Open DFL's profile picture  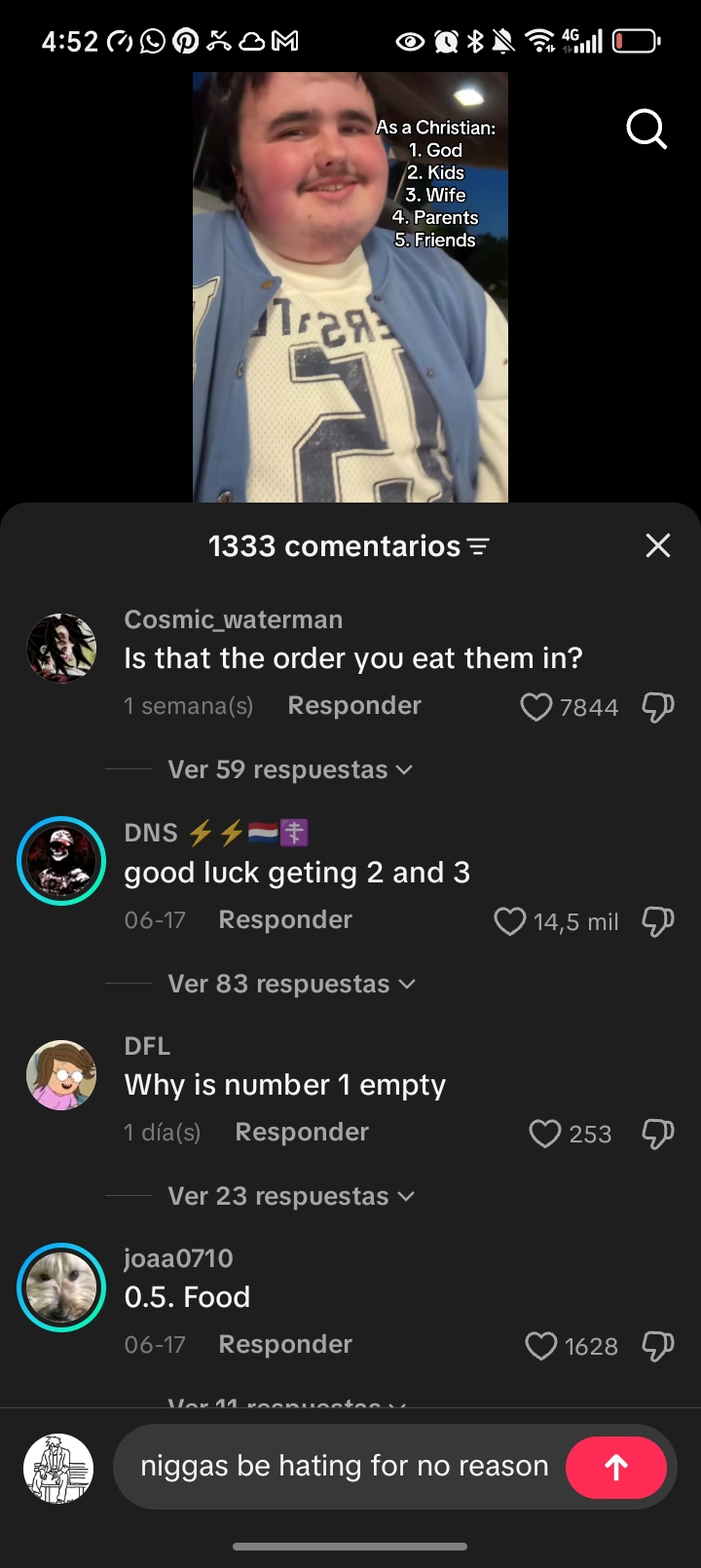61,1075
